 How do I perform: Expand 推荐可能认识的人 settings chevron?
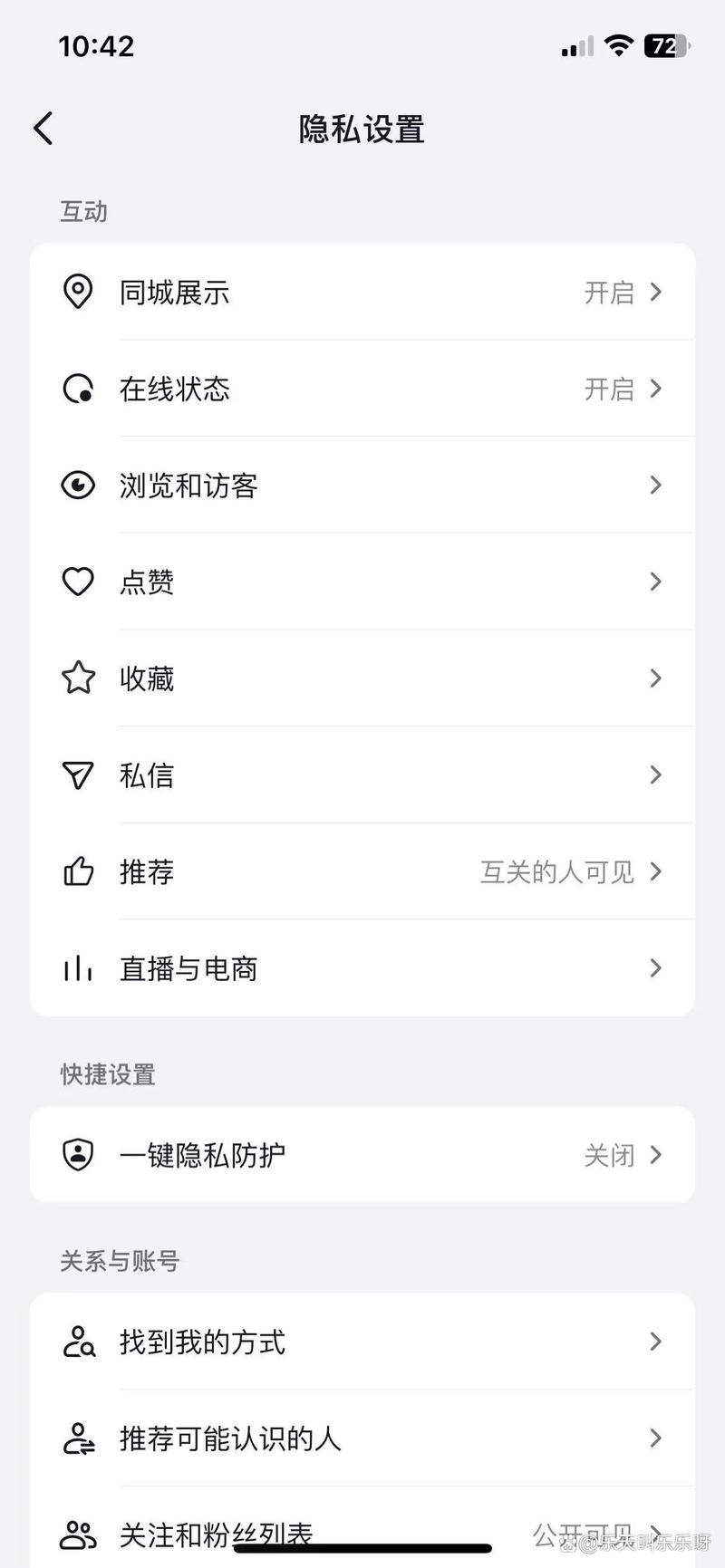coord(655,1438)
